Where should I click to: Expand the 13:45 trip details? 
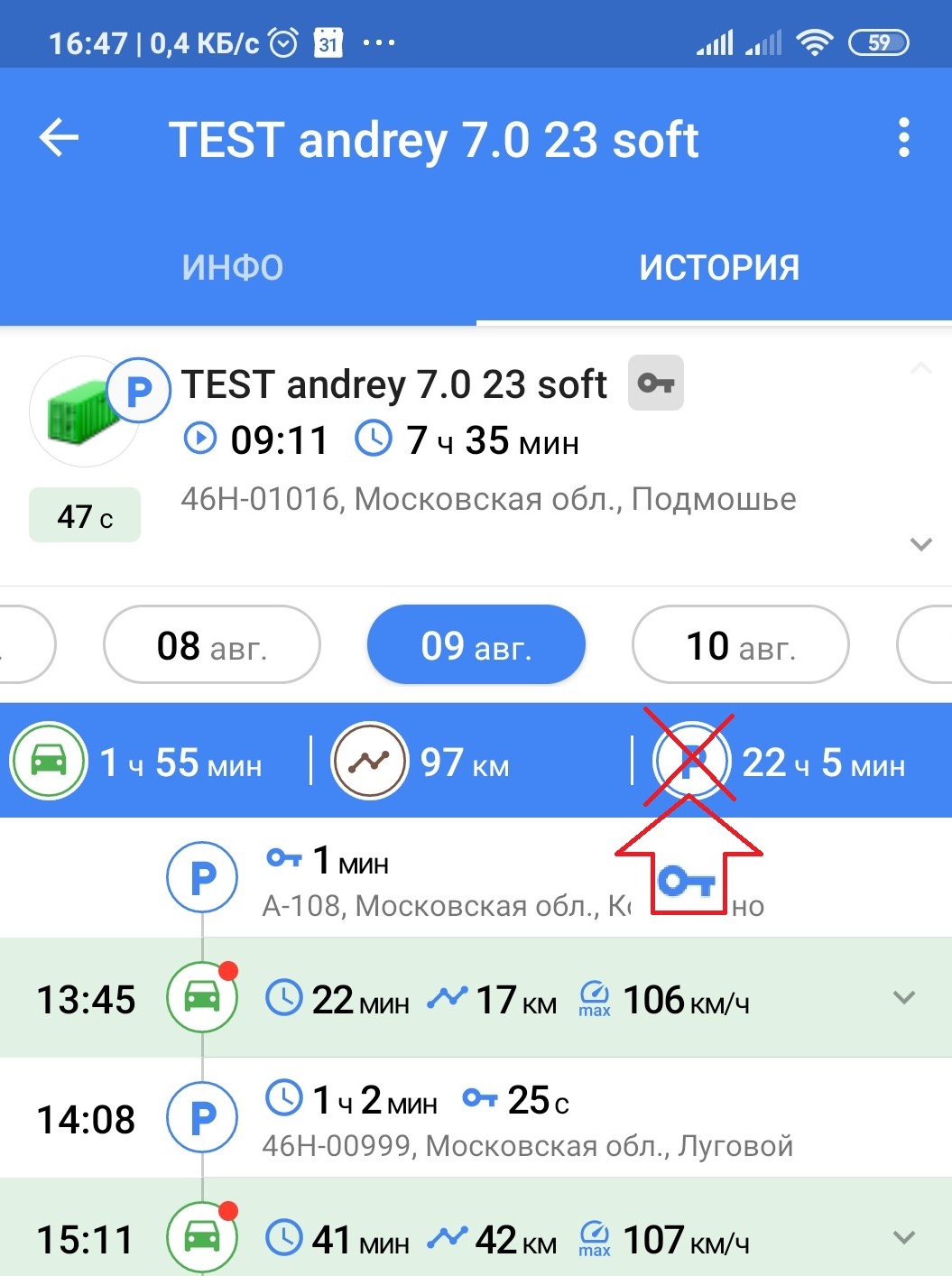903,998
